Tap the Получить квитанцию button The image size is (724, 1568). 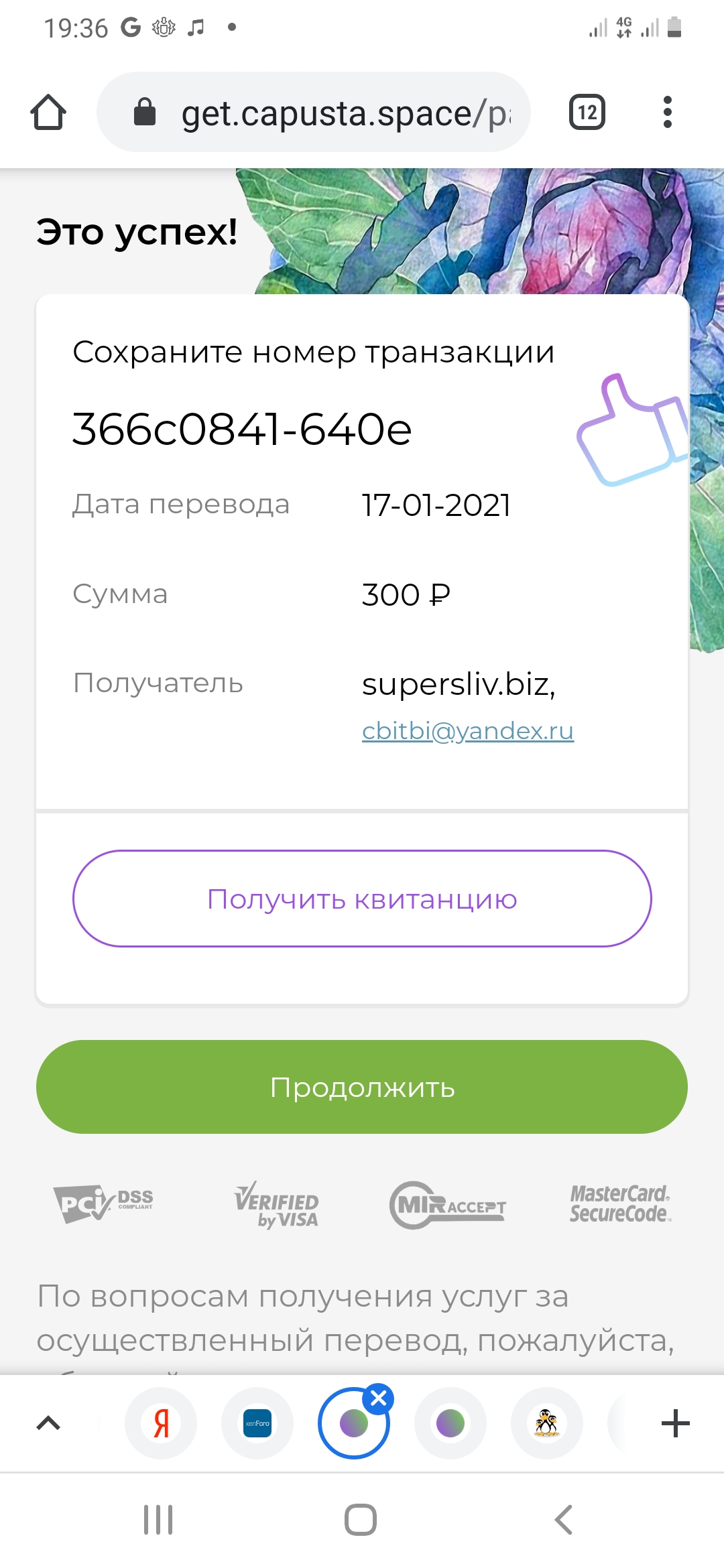tap(362, 899)
